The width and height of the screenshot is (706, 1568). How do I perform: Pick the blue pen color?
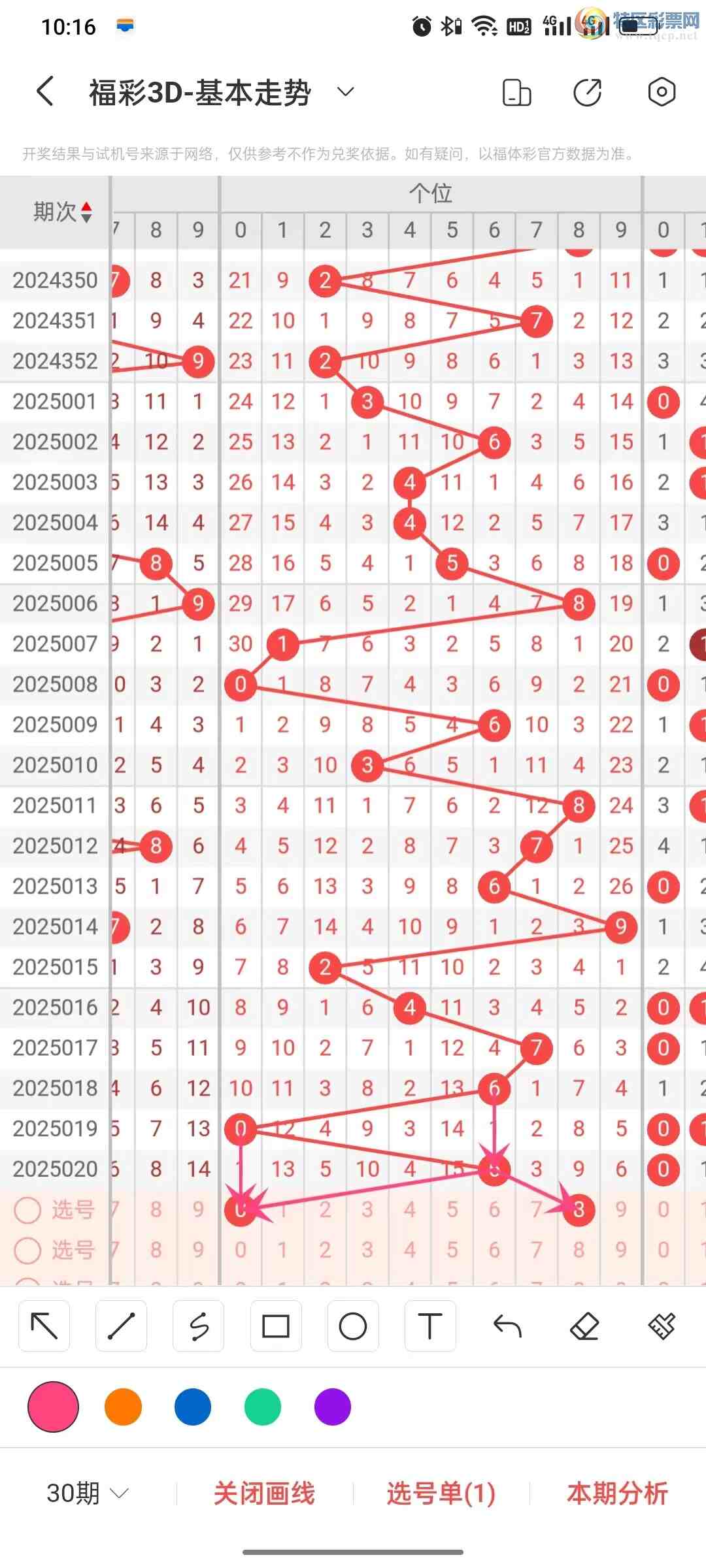point(193,1407)
